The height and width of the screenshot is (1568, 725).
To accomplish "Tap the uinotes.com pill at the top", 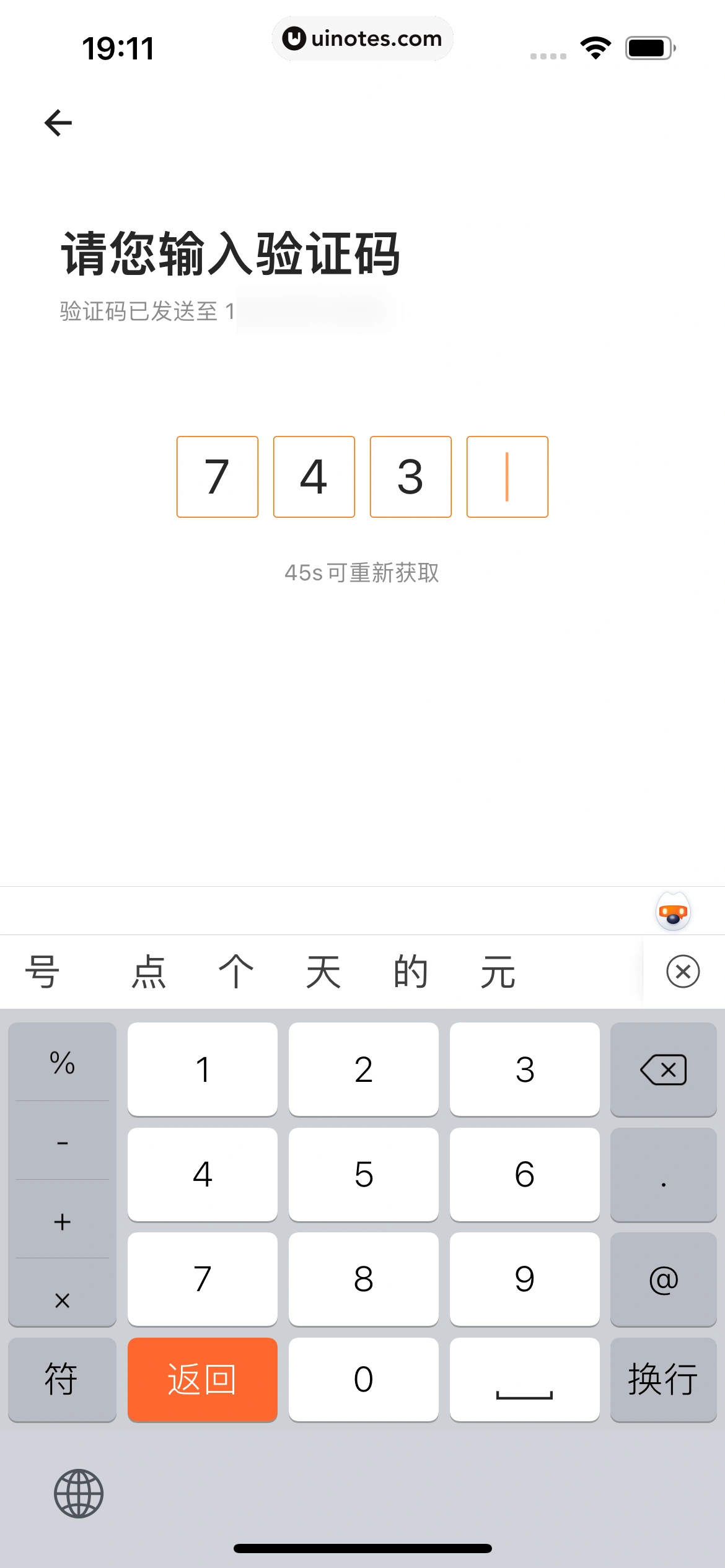I will [x=363, y=38].
